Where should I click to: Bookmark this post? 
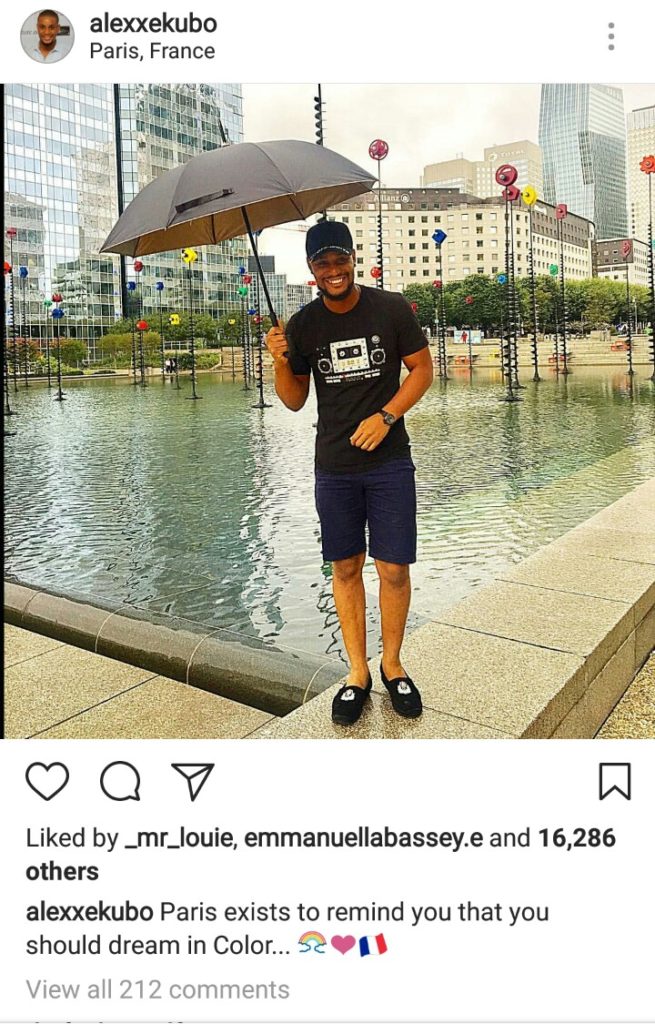tap(614, 782)
